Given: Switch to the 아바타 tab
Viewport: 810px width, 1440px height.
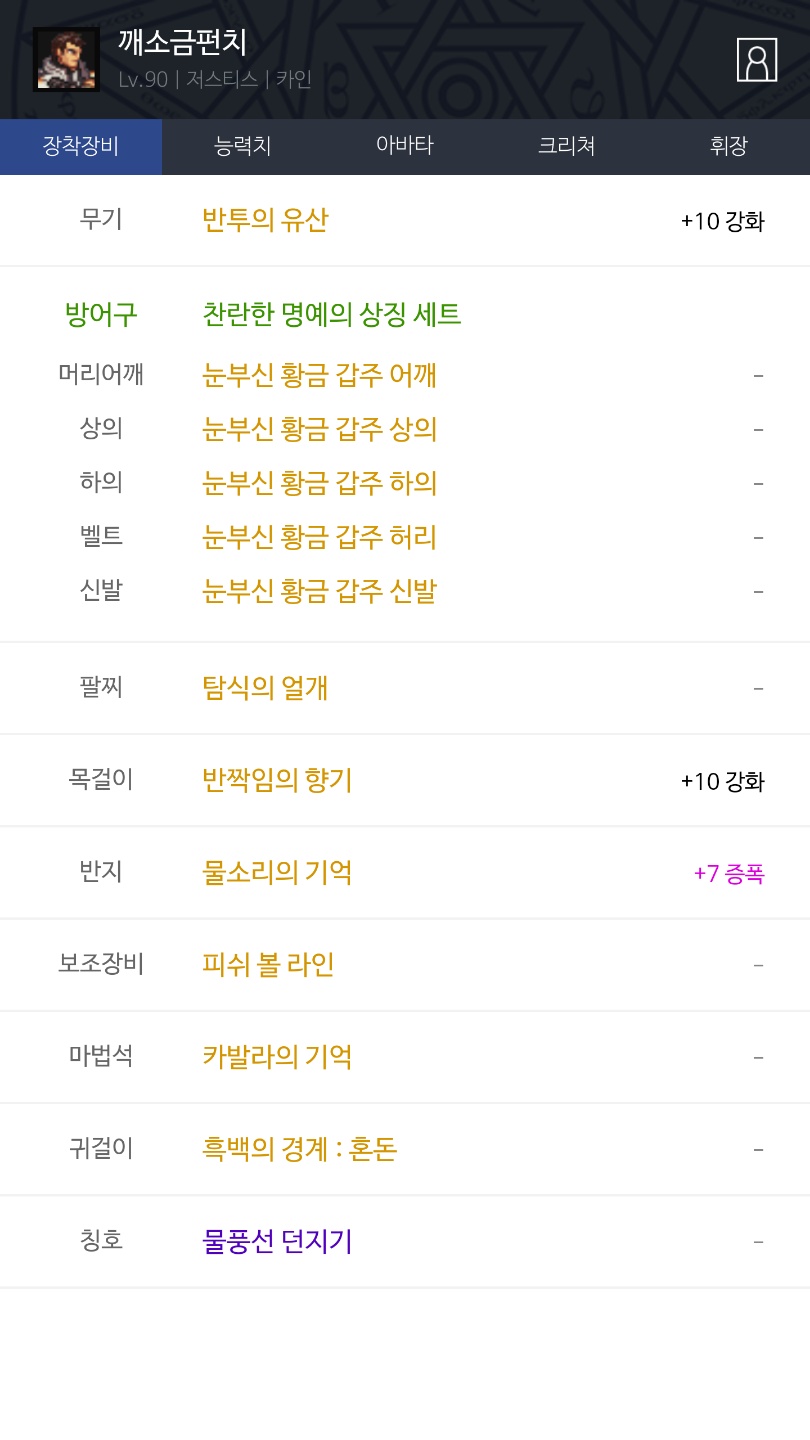Looking at the screenshot, I should (x=405, y=146).
